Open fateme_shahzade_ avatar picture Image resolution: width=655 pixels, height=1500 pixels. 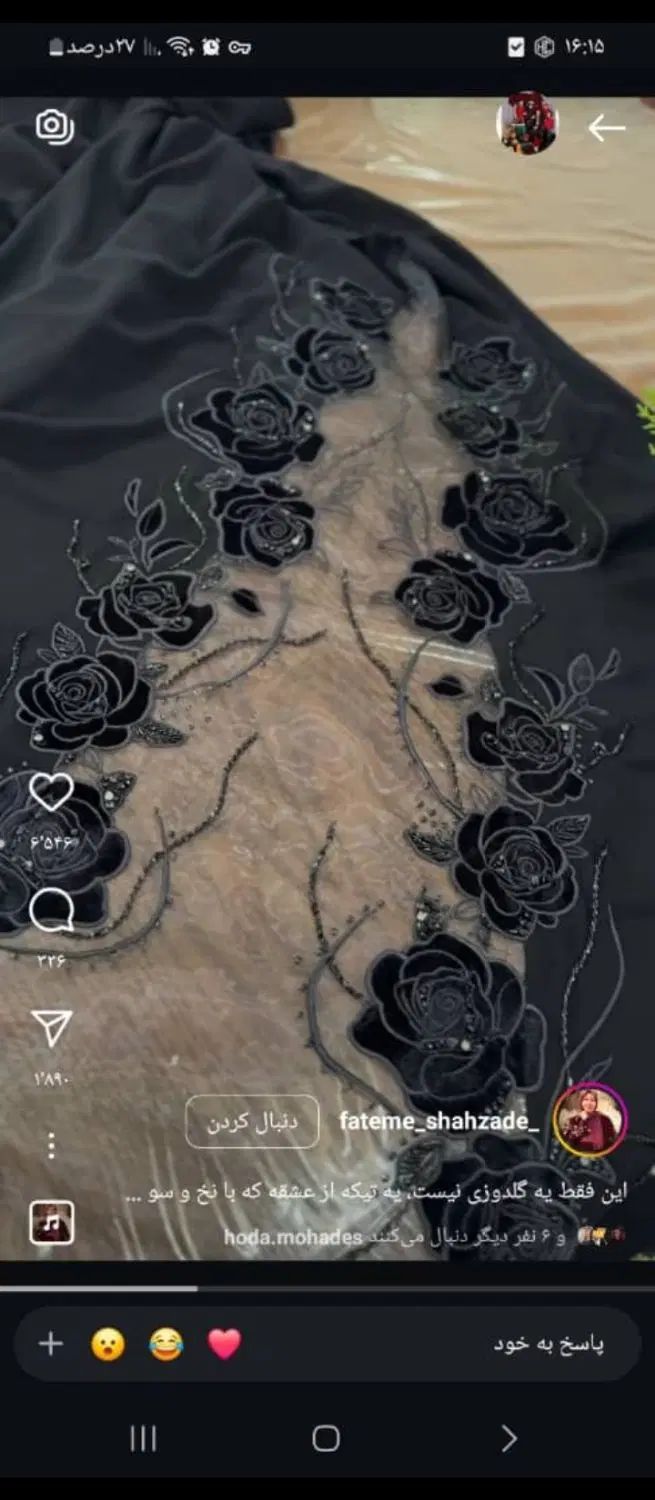(590, 1120)
